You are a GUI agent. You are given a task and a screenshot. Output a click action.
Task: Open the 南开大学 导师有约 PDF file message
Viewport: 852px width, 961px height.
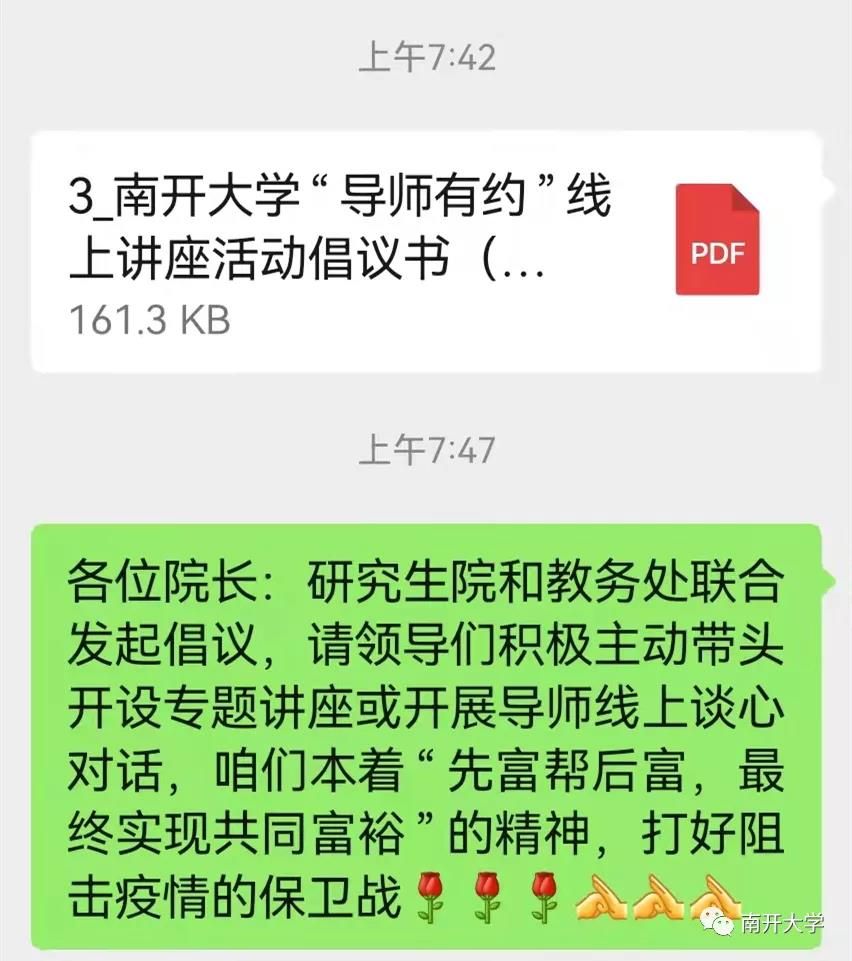(x=425, y=250)
